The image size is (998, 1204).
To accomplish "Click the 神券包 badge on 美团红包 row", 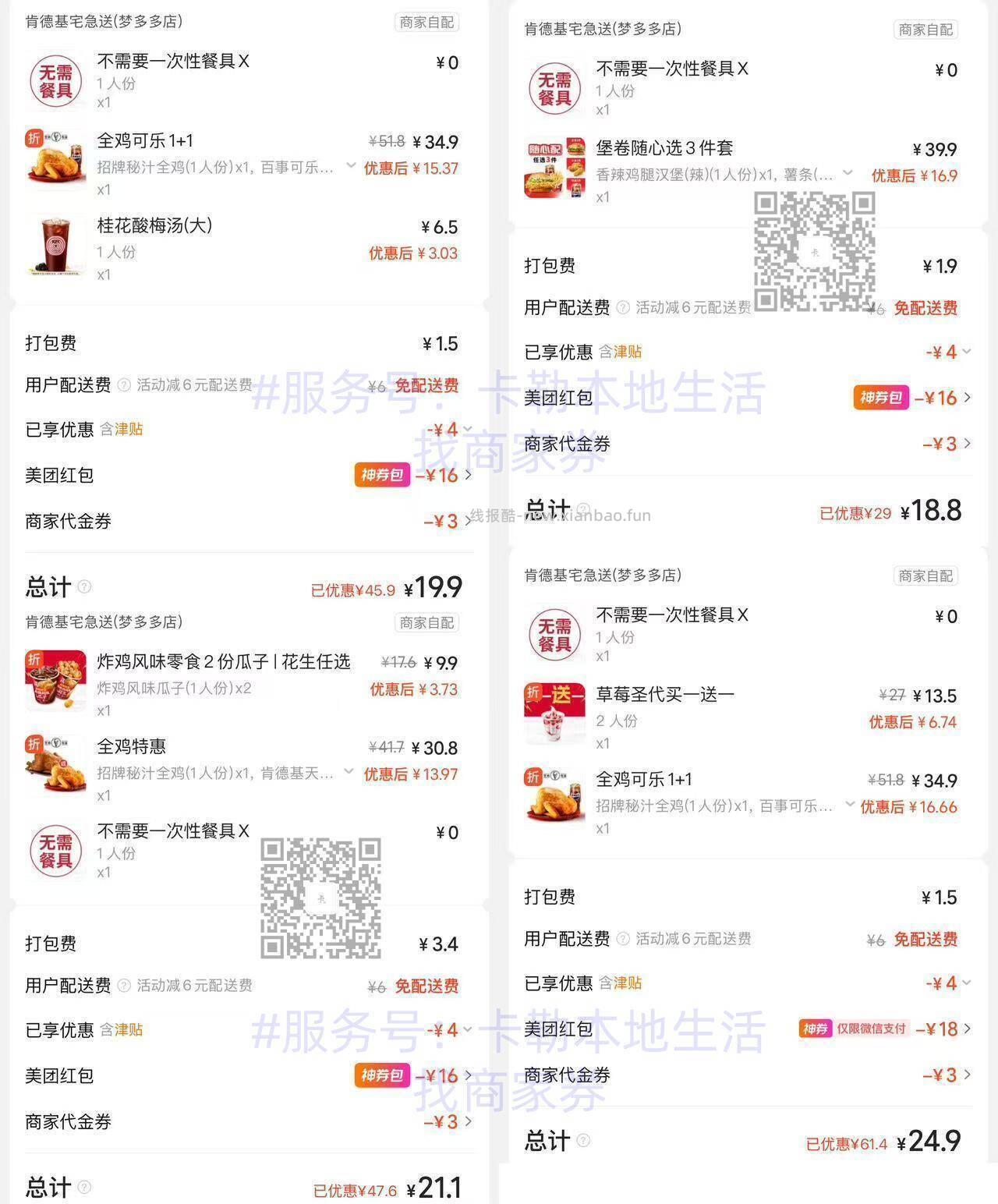I will point(383,475).
